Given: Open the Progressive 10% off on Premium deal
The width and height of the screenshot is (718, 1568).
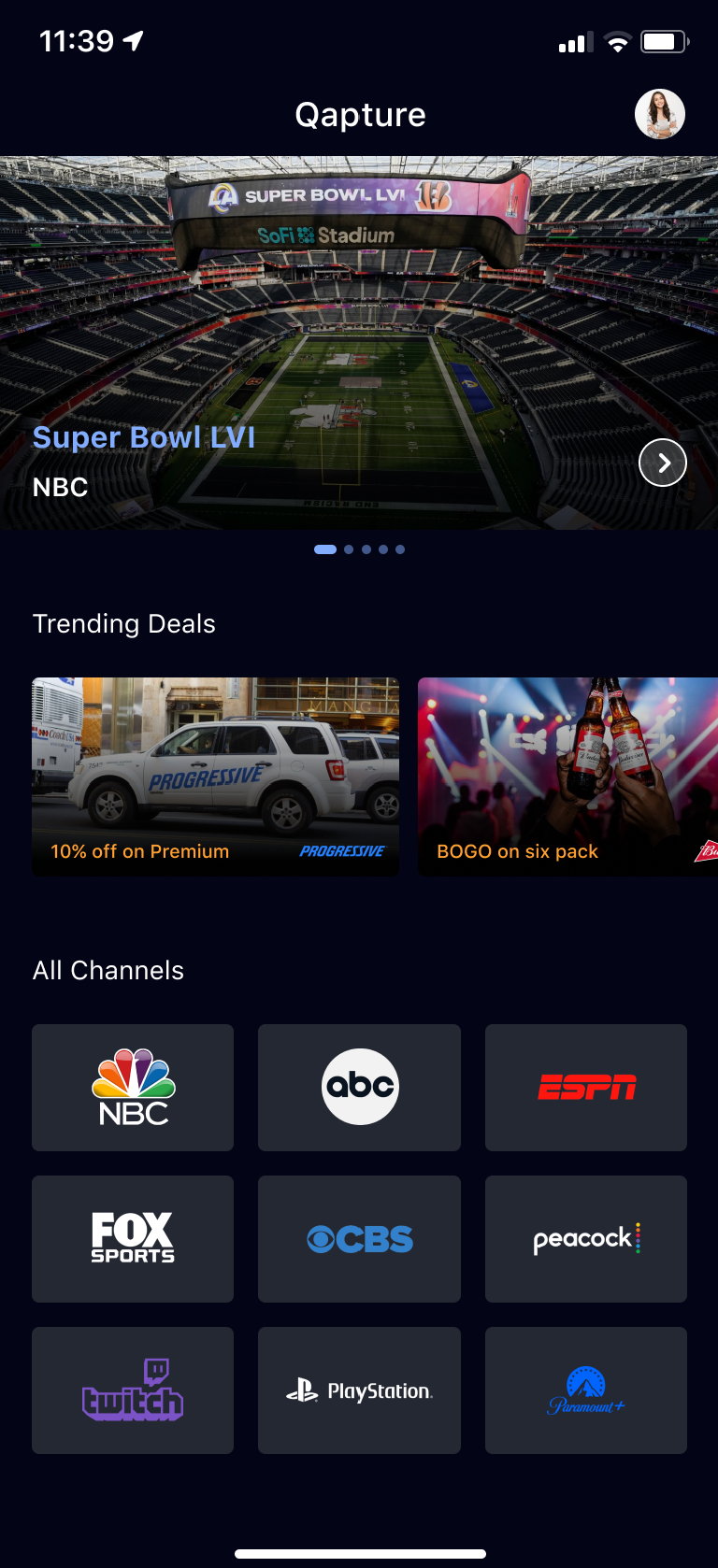Looking at the screenshot, I should 215,776.
